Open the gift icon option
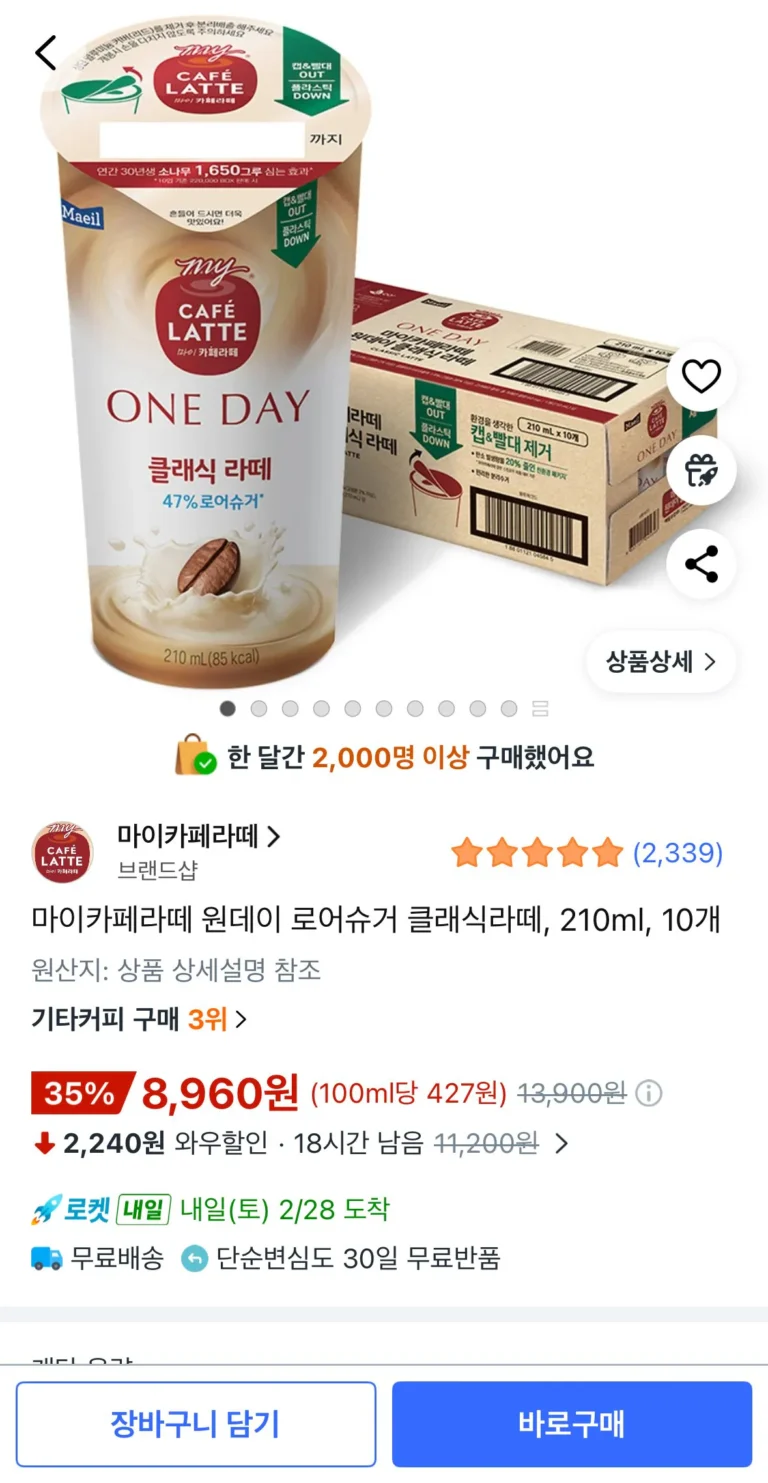This screenshot has width=768, height=1483. [701, 470]
